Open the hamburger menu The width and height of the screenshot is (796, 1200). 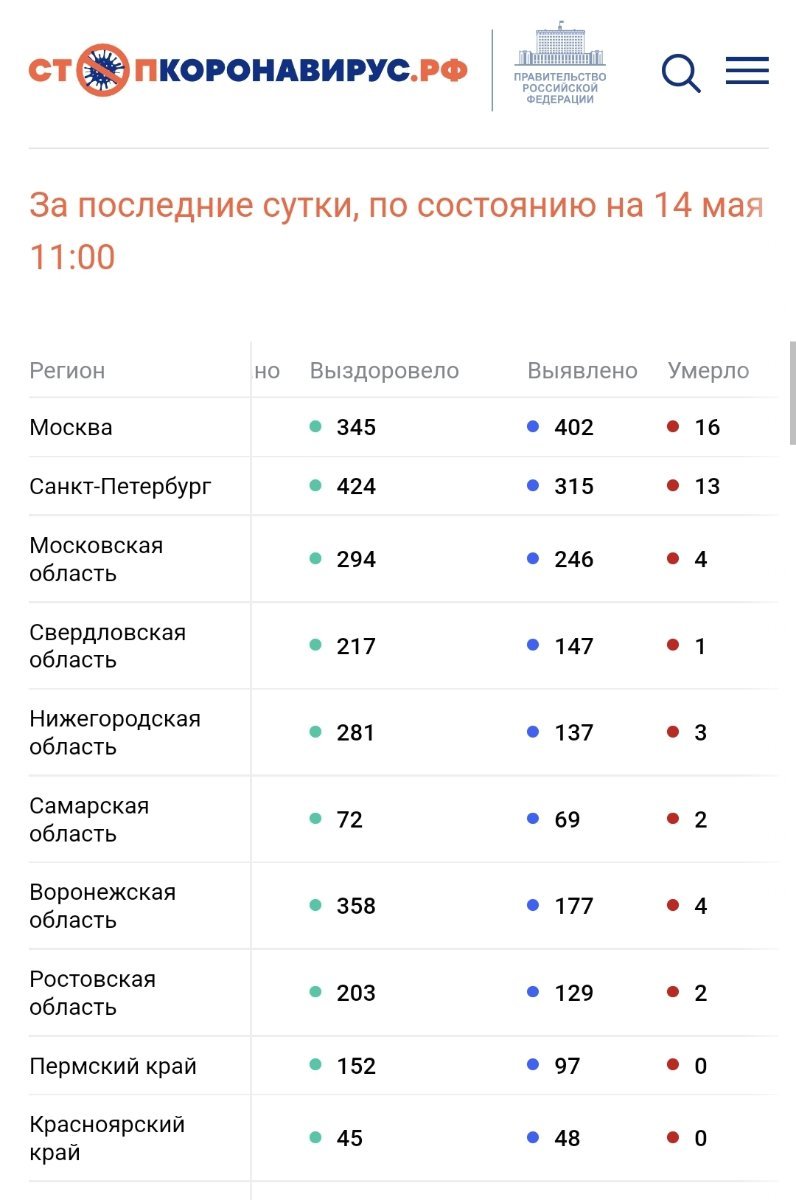click(x=747, y=70)
